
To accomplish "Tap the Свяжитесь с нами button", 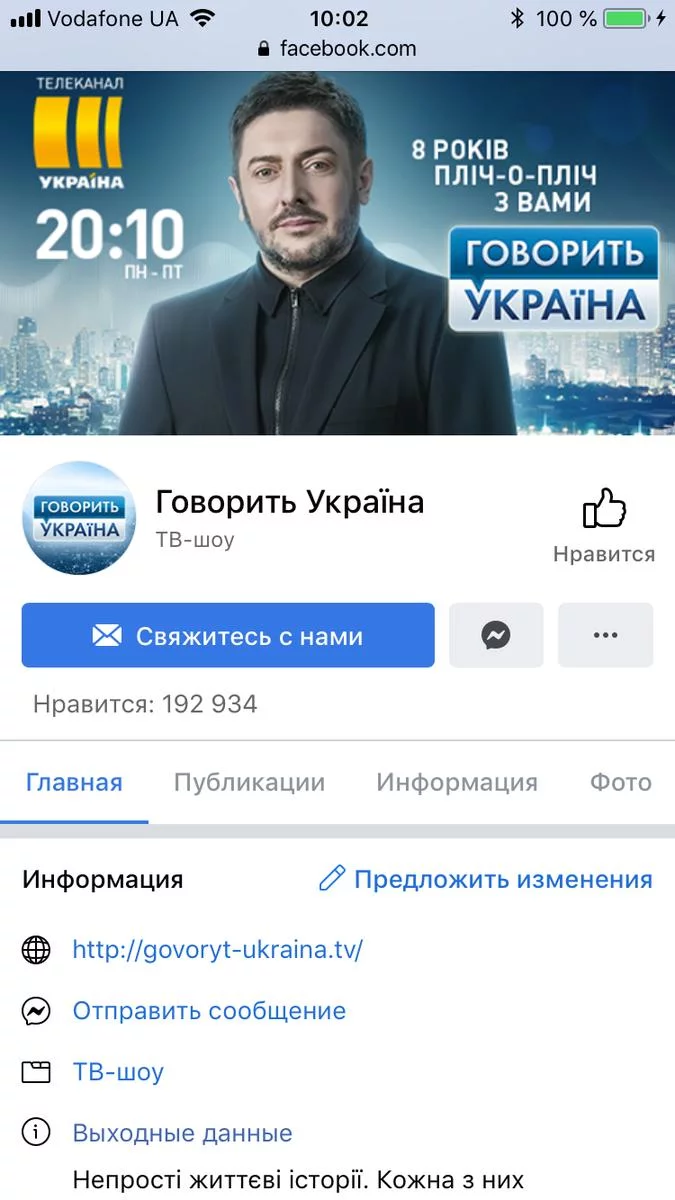I will (x=228, y=635).
